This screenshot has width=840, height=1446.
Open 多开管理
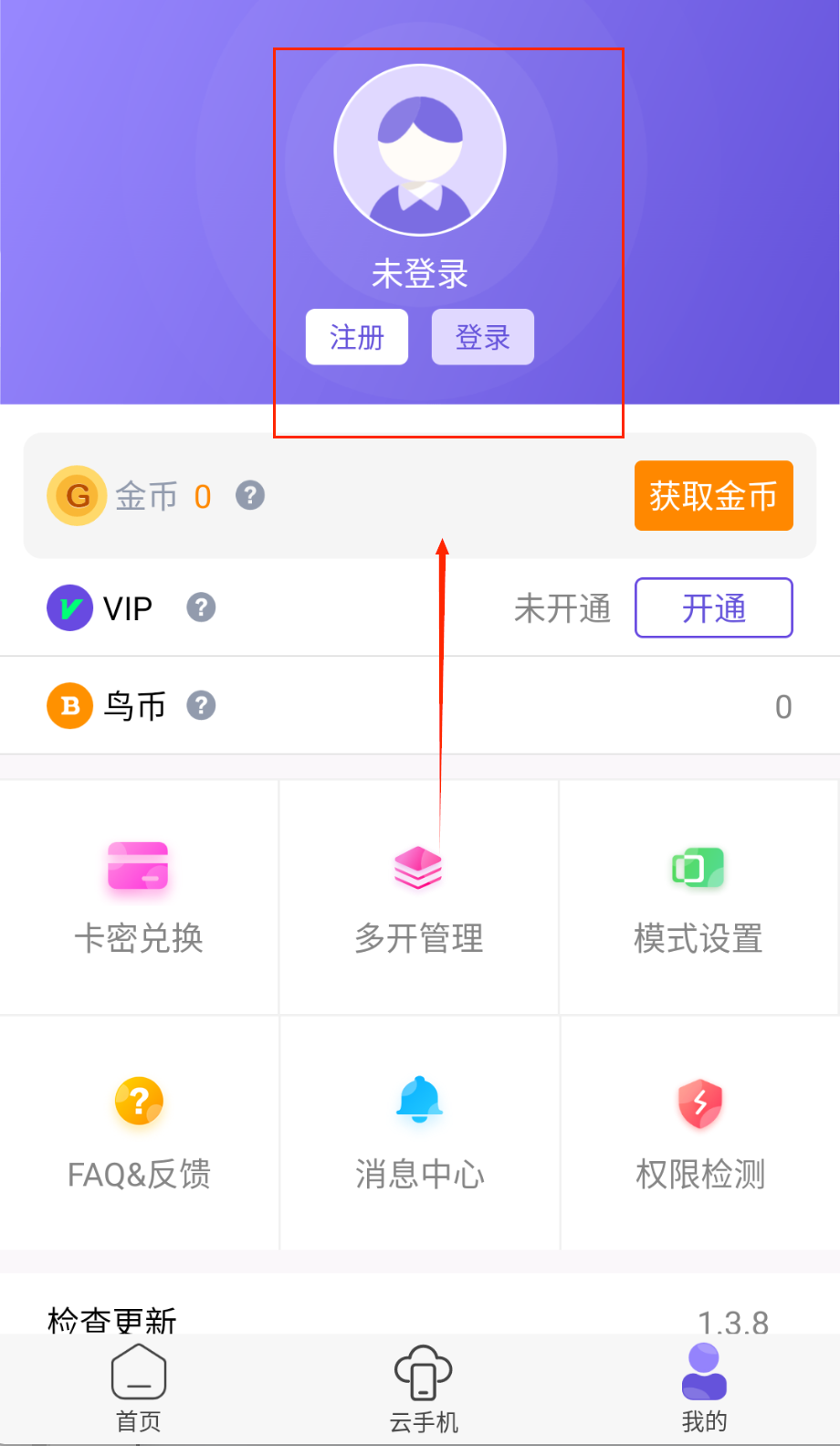(x=419, y=897)
